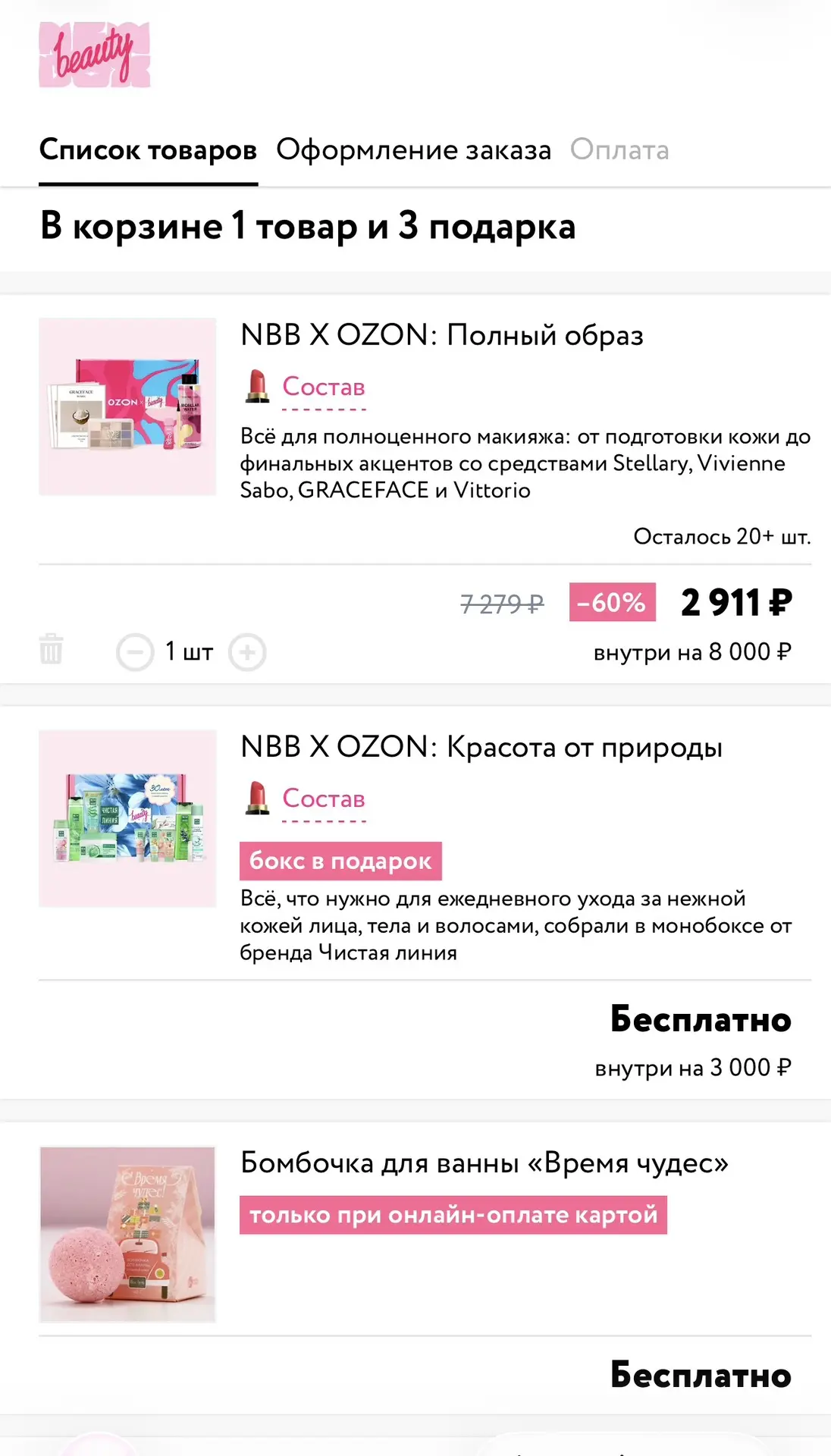The image size is (831, 1456).
Task: Switch to the Оформление заказа tab
Action: [x=413, y=150]
